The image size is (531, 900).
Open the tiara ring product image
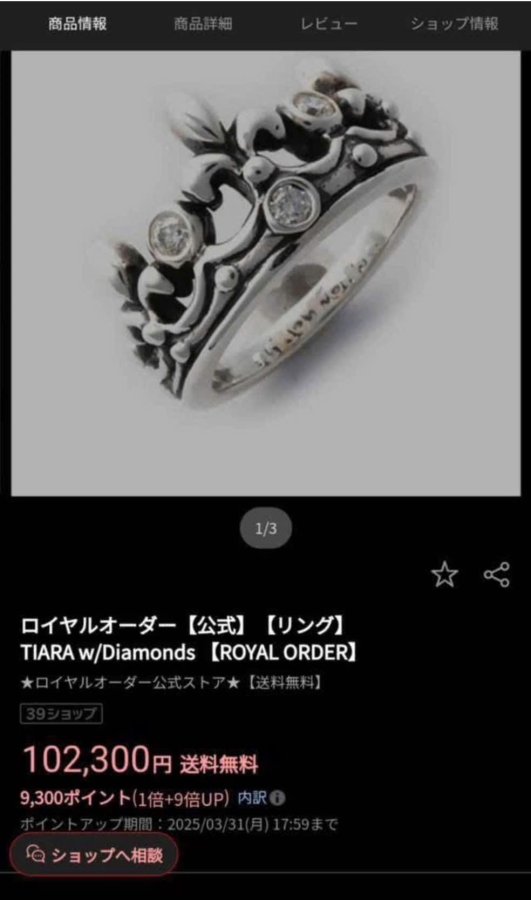pyautogui.click(x=266, y=273)
